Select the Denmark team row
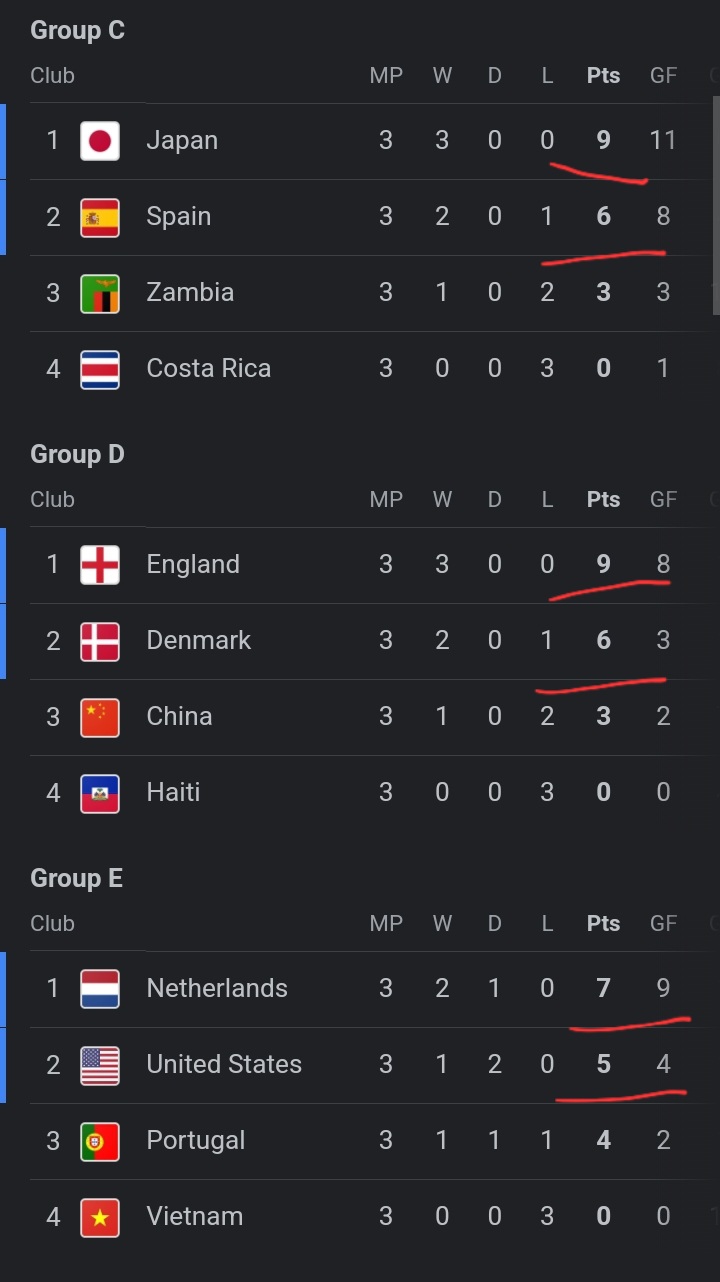 point(360,641)
